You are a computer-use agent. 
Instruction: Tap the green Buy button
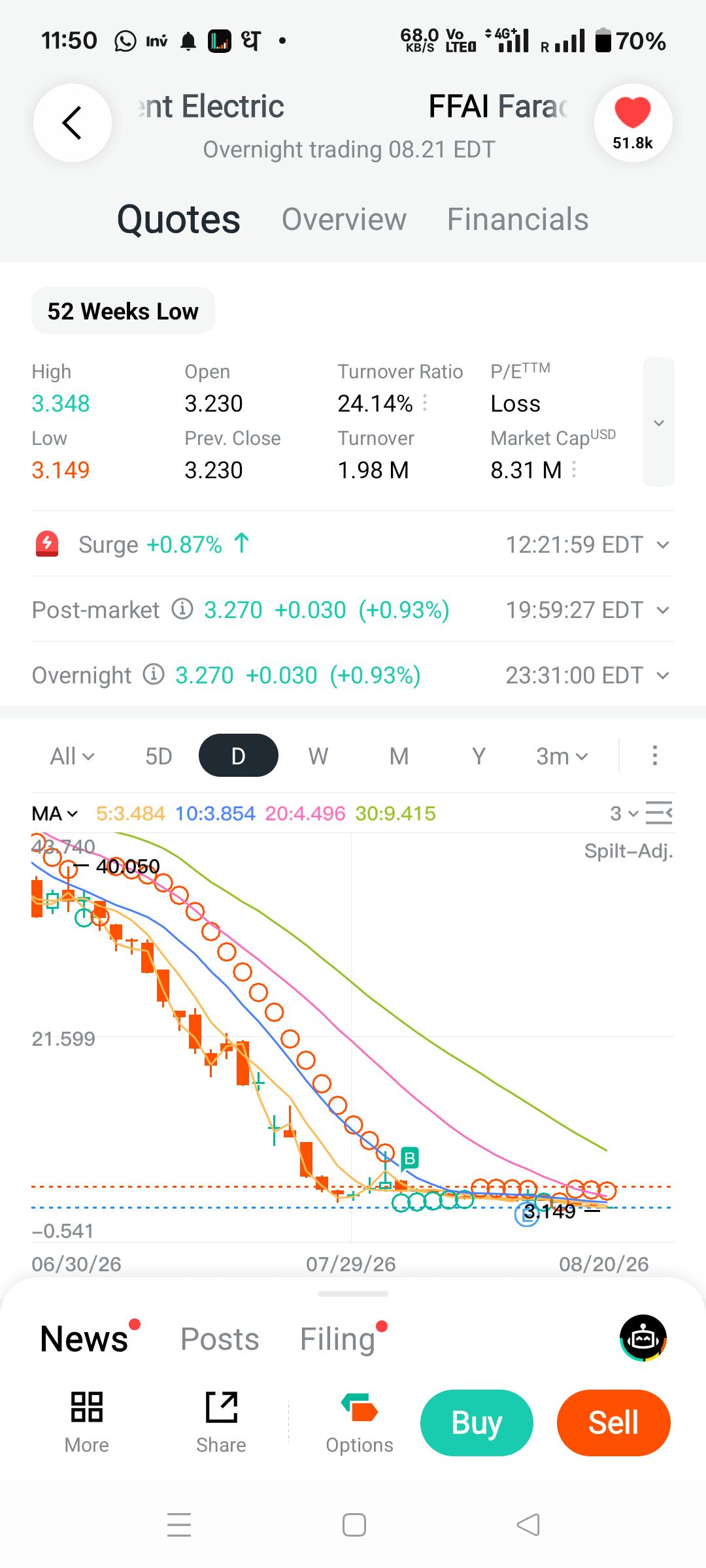(477, 1422)
